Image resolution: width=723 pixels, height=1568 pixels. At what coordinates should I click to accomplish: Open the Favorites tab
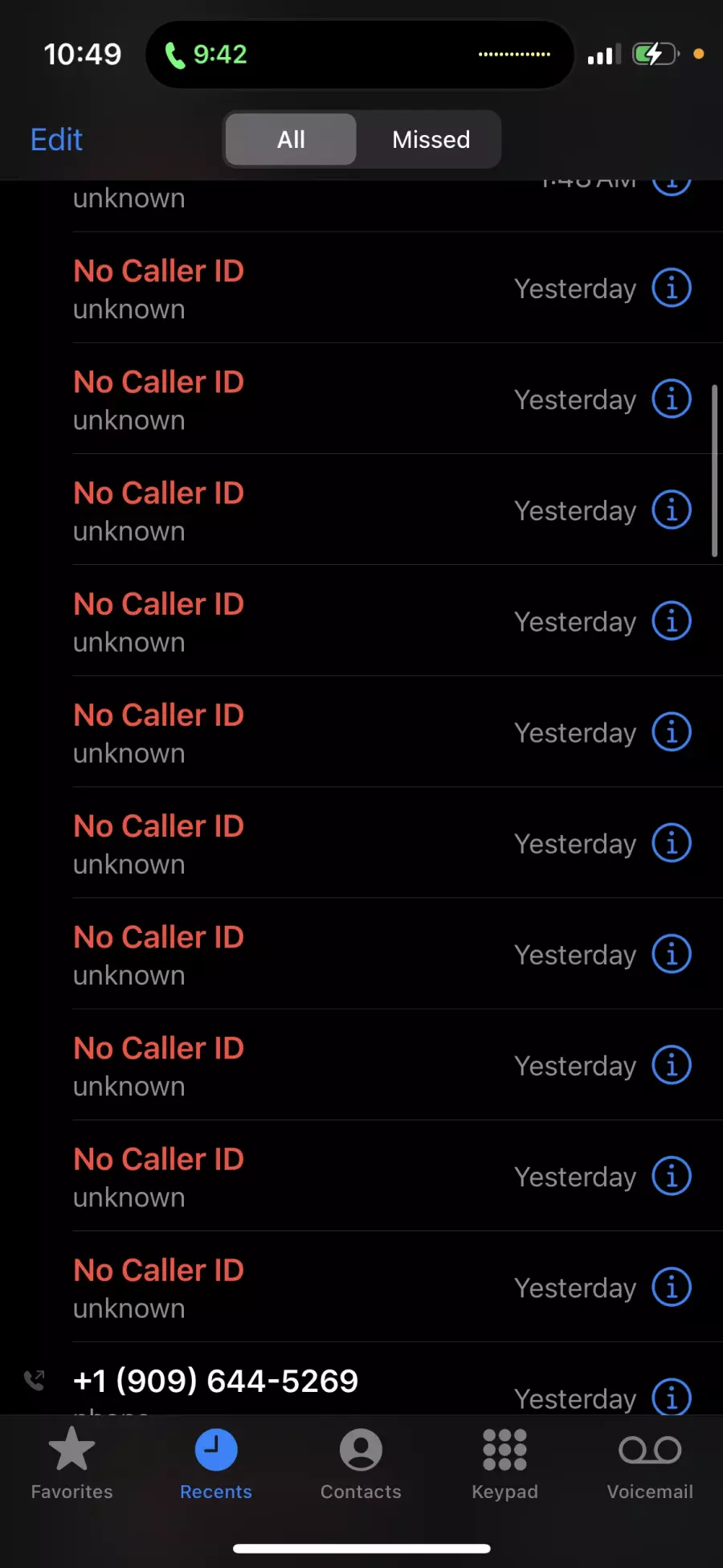pyautogui.click(x=72, y=1464)
